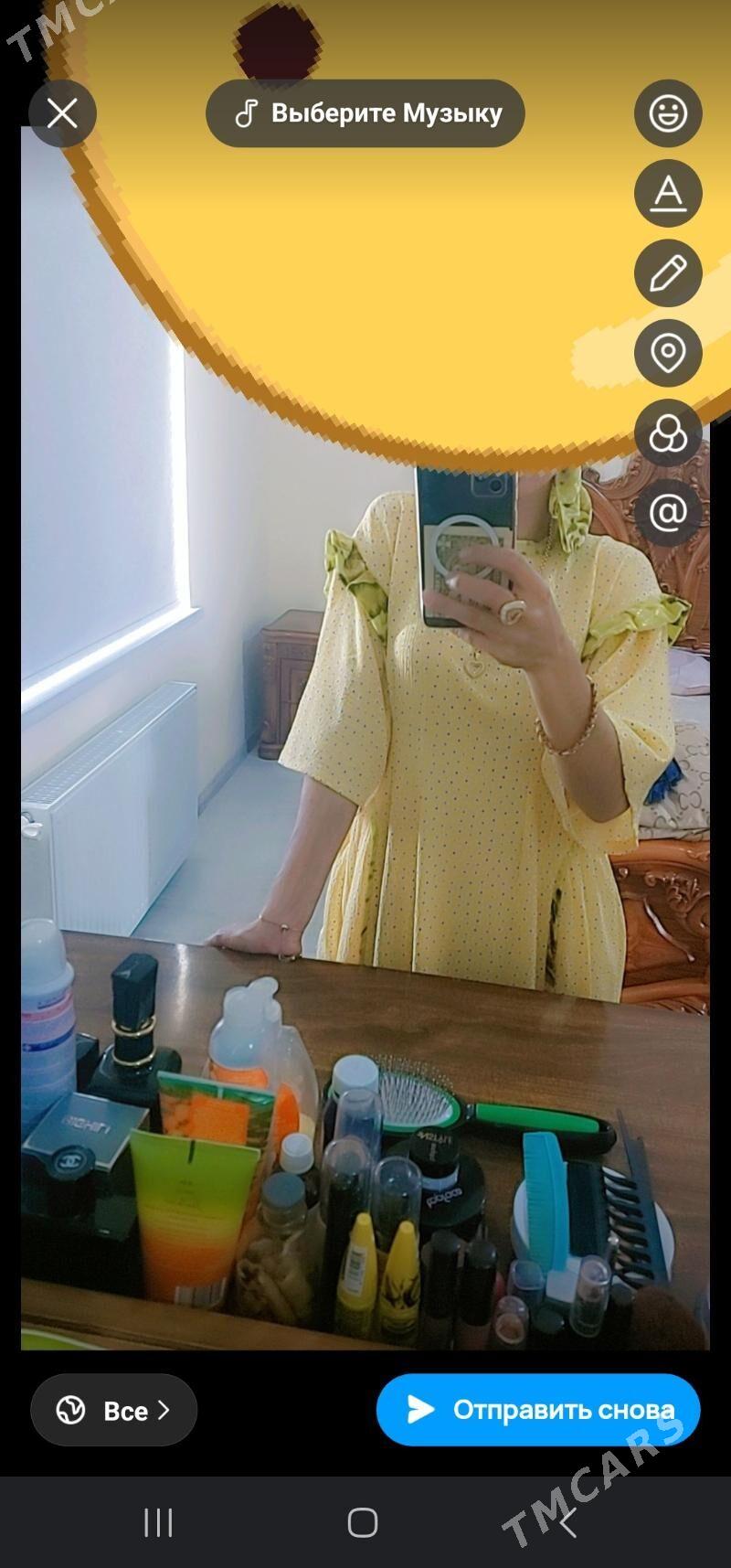The image size is (731, 1568).
Task: Go to the home screen
Action: pyautogui.click(x=363, y=1522)
